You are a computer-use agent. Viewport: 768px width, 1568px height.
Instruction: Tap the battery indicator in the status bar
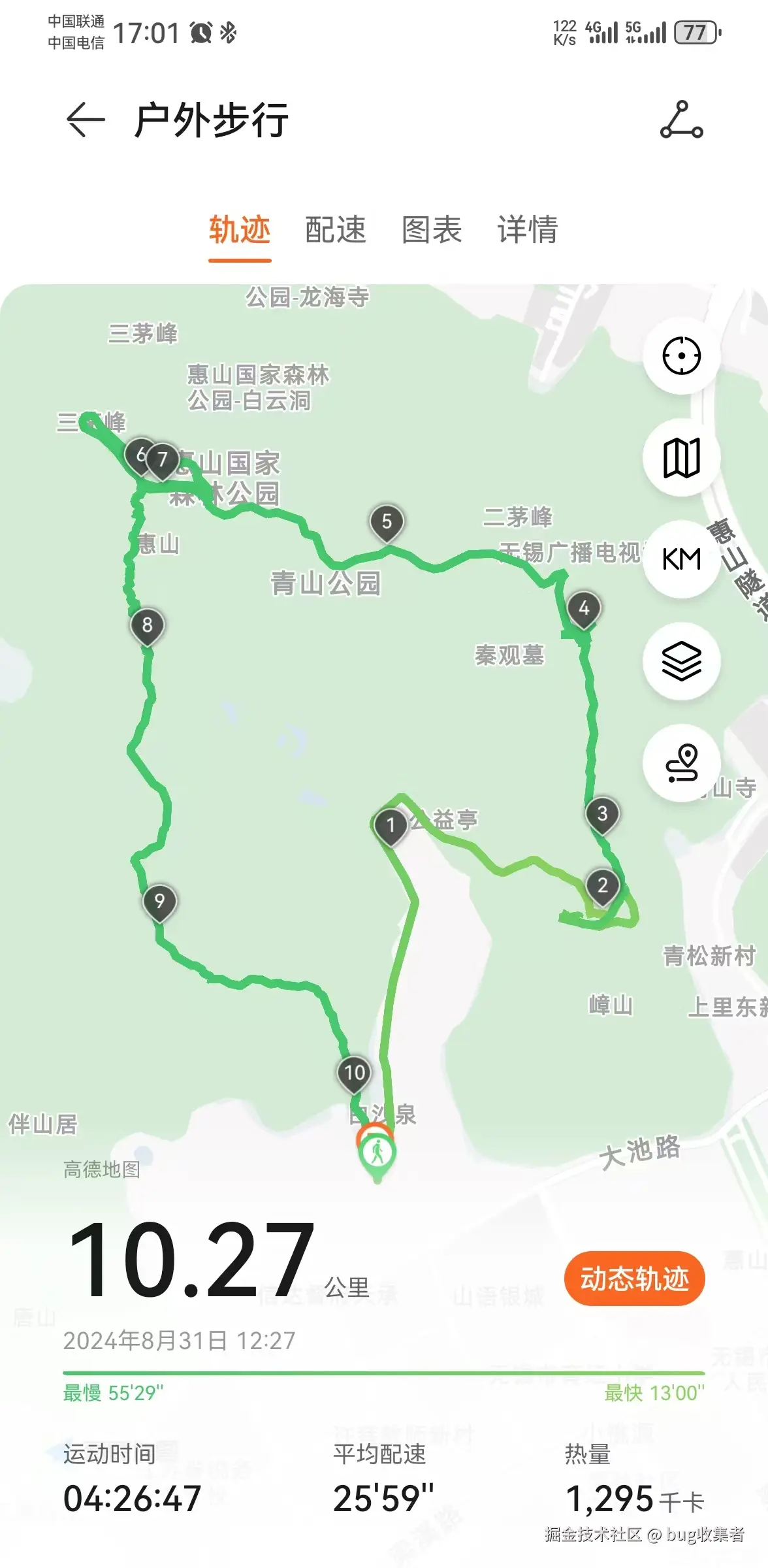pos(696,32)
